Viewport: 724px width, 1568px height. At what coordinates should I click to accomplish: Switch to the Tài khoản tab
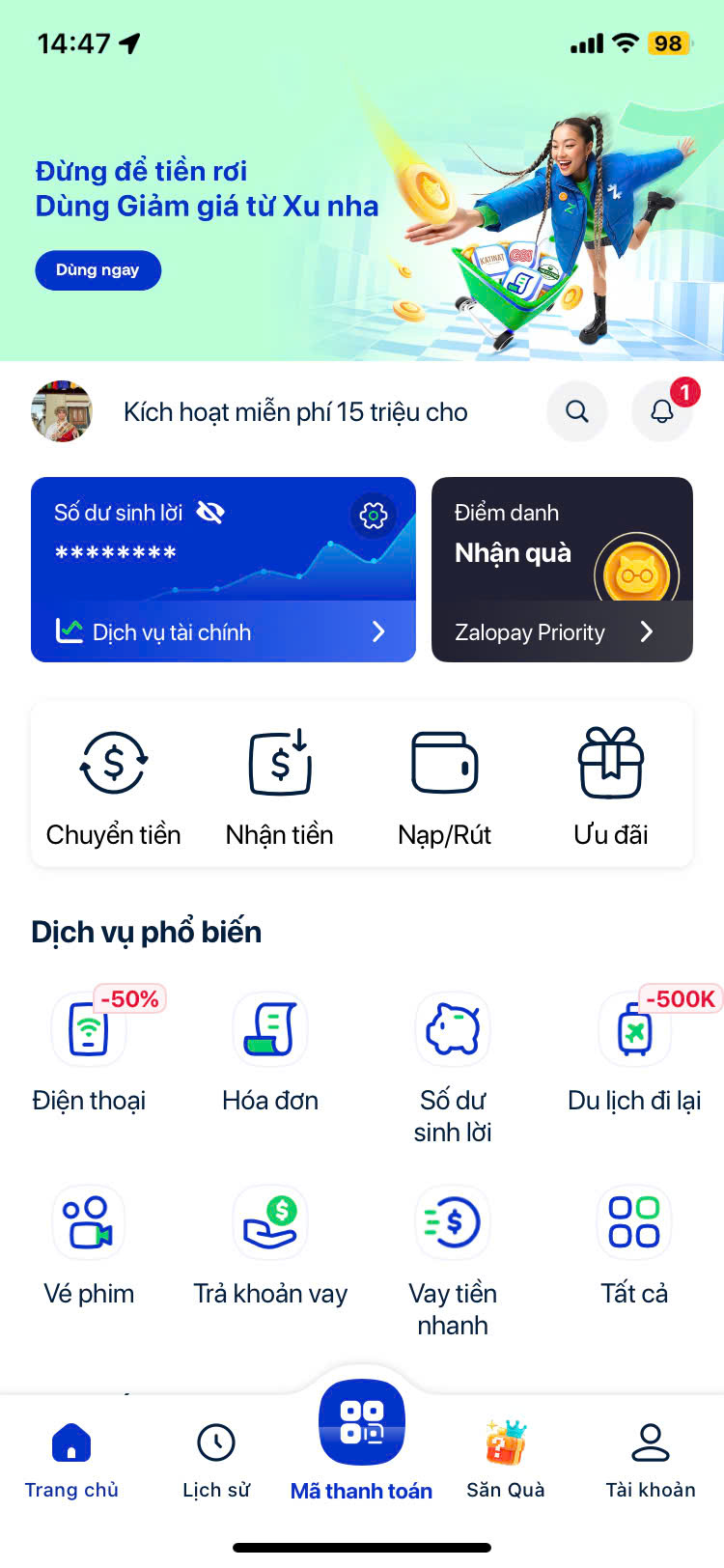click(651, 1458)
